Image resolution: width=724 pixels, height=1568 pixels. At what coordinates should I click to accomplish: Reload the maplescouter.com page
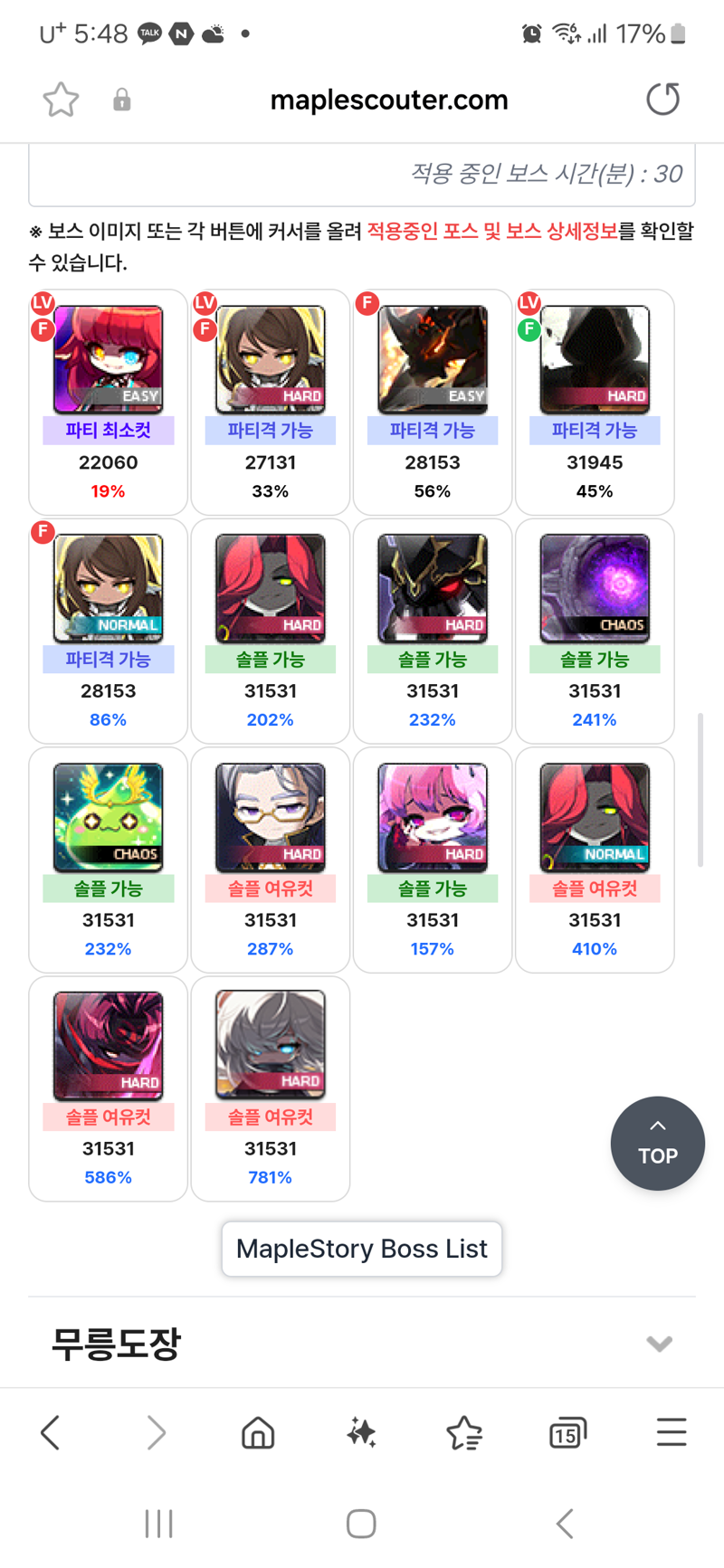click(x=662, y=100)
